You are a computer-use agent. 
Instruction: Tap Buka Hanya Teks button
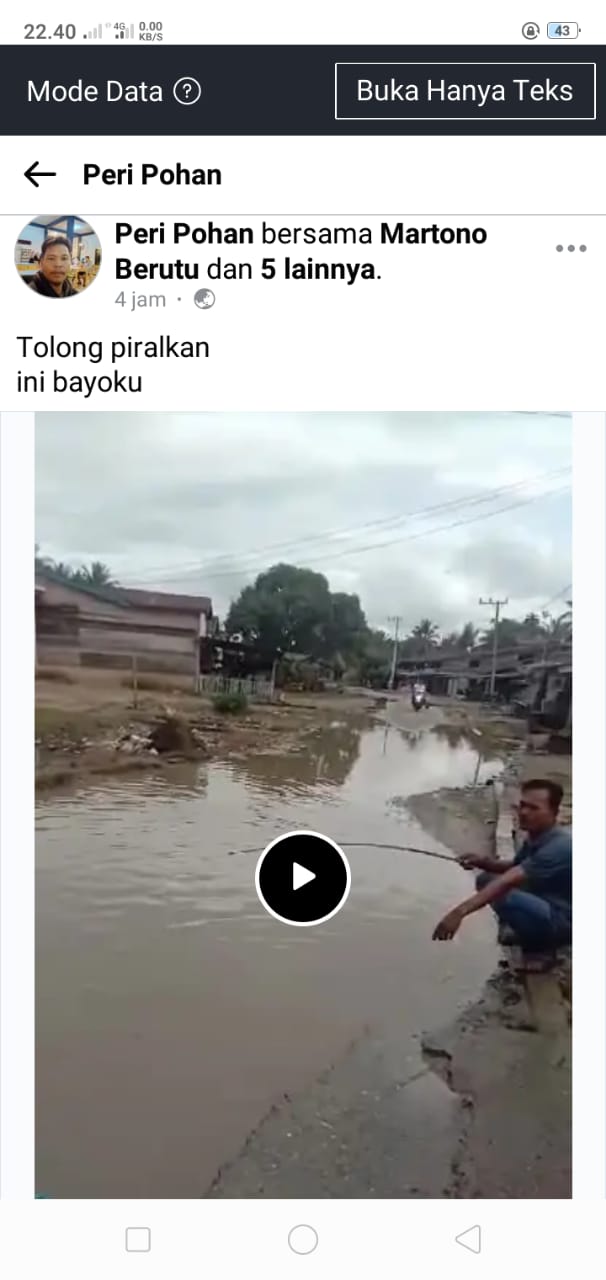464,91
